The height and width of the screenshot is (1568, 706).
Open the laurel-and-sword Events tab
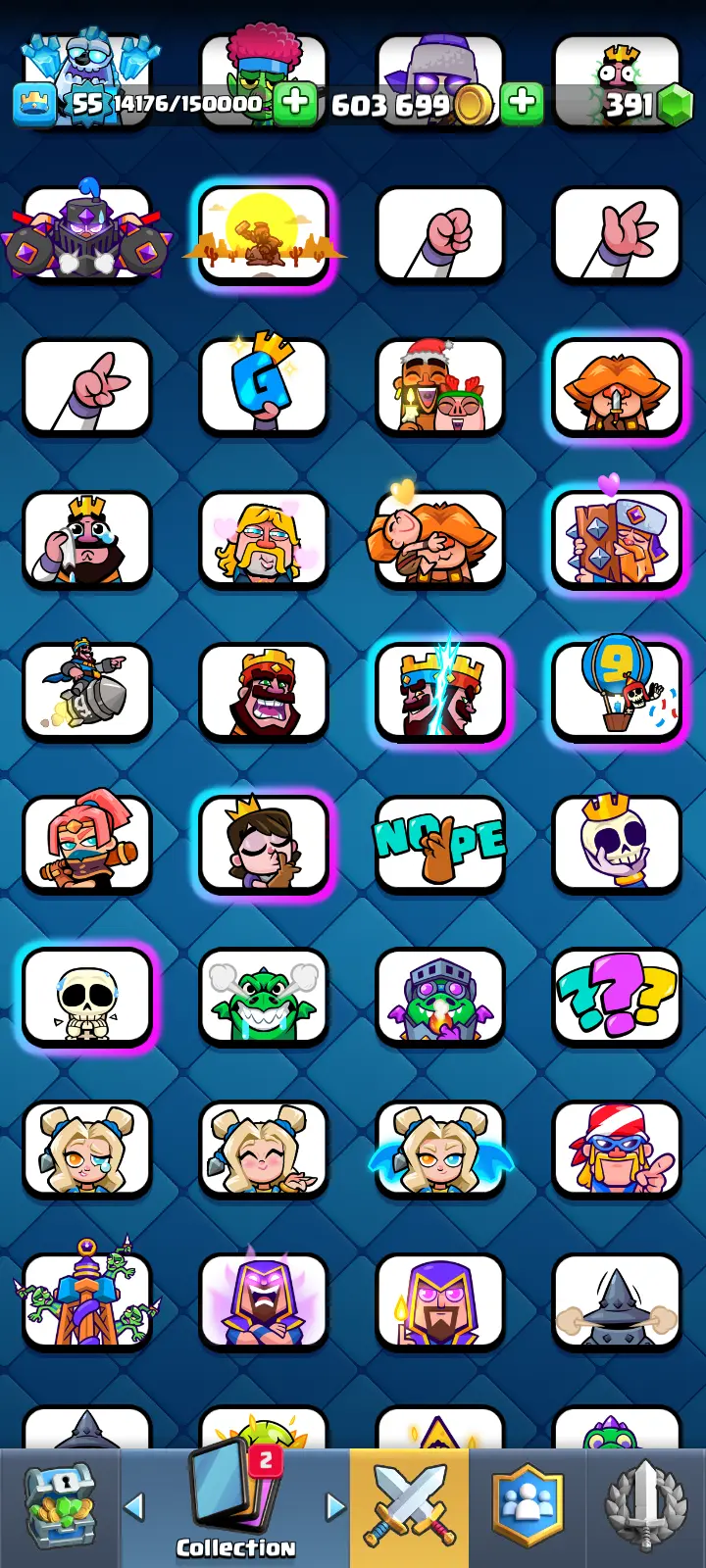645,1506
